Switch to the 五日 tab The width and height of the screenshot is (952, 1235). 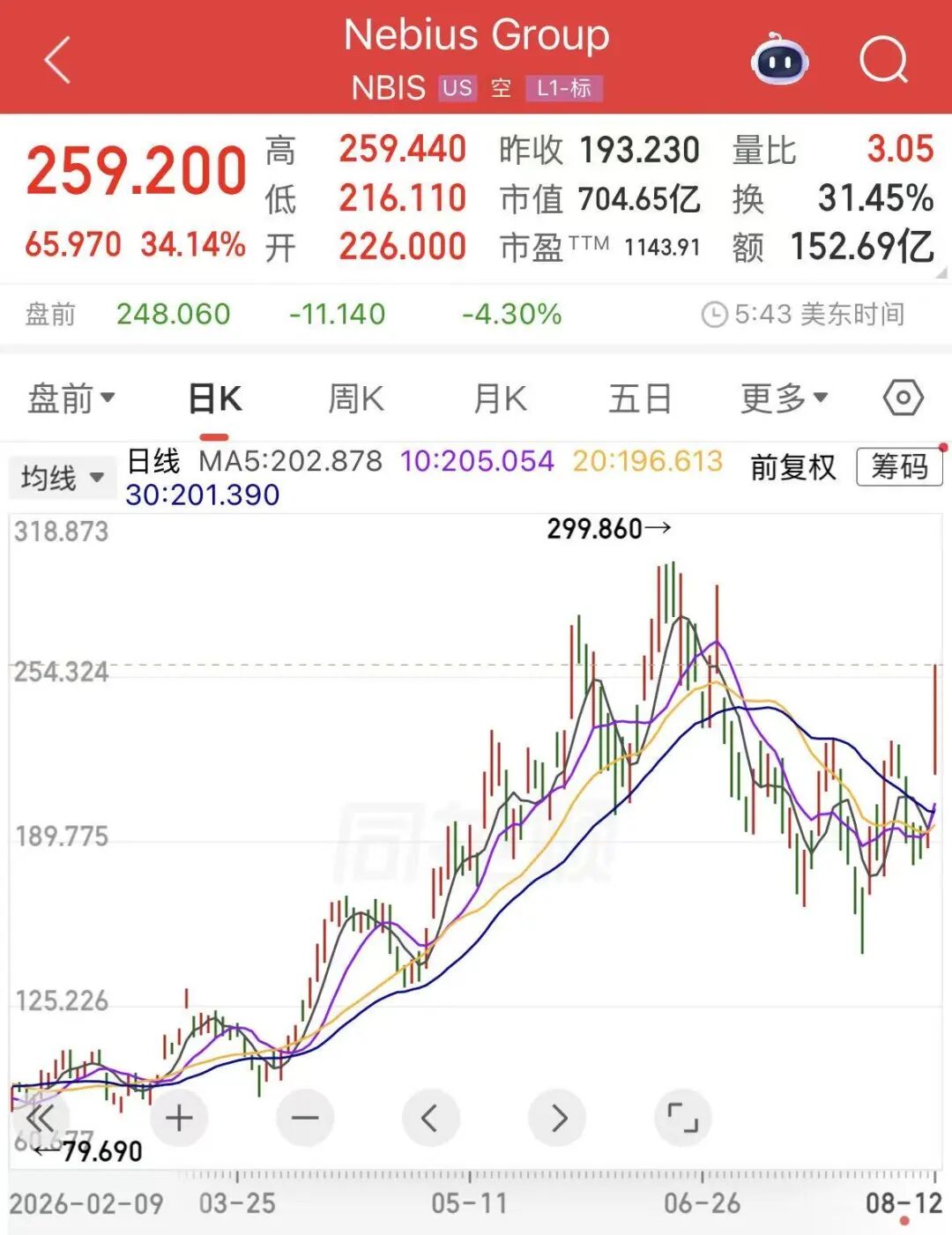point(640,398)
